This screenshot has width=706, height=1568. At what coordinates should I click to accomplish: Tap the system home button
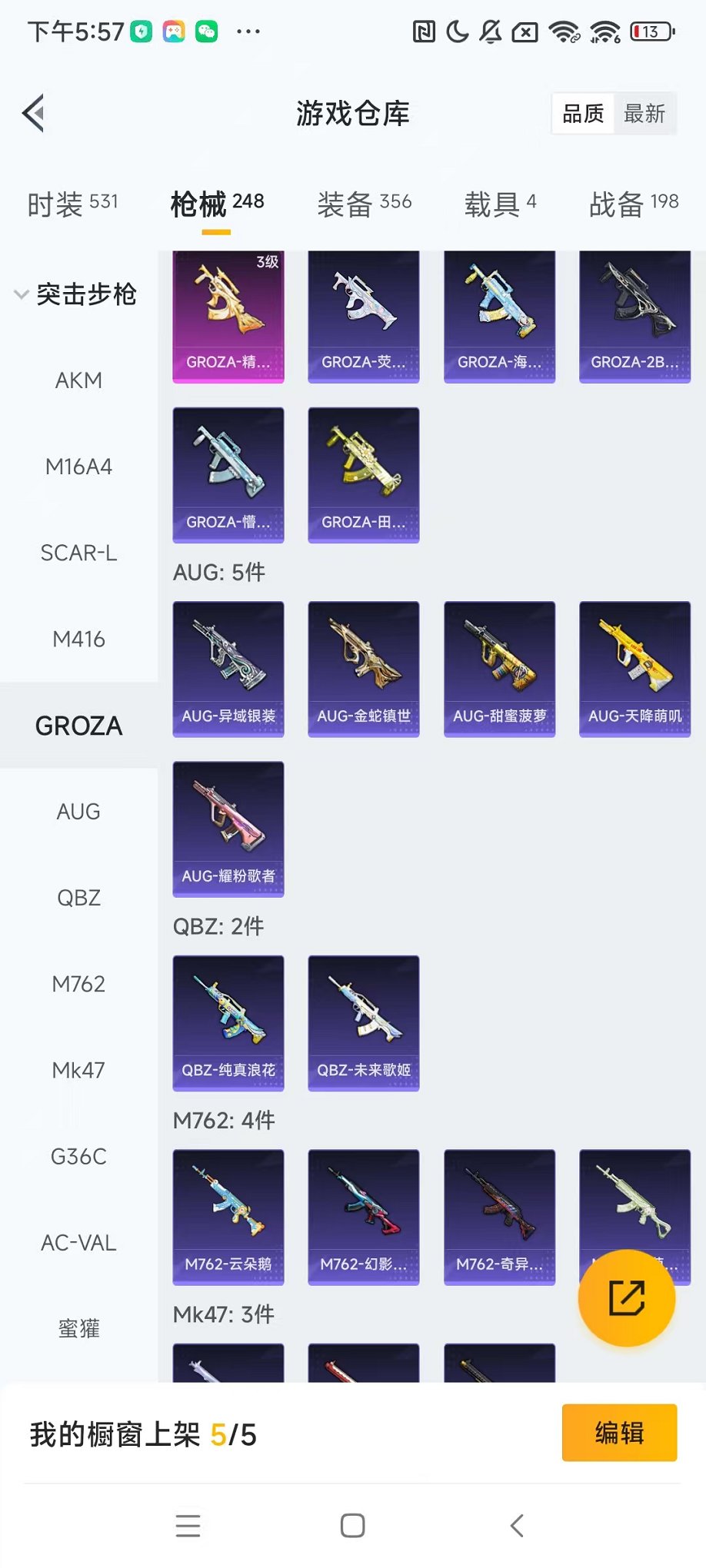pos(352,1526)
